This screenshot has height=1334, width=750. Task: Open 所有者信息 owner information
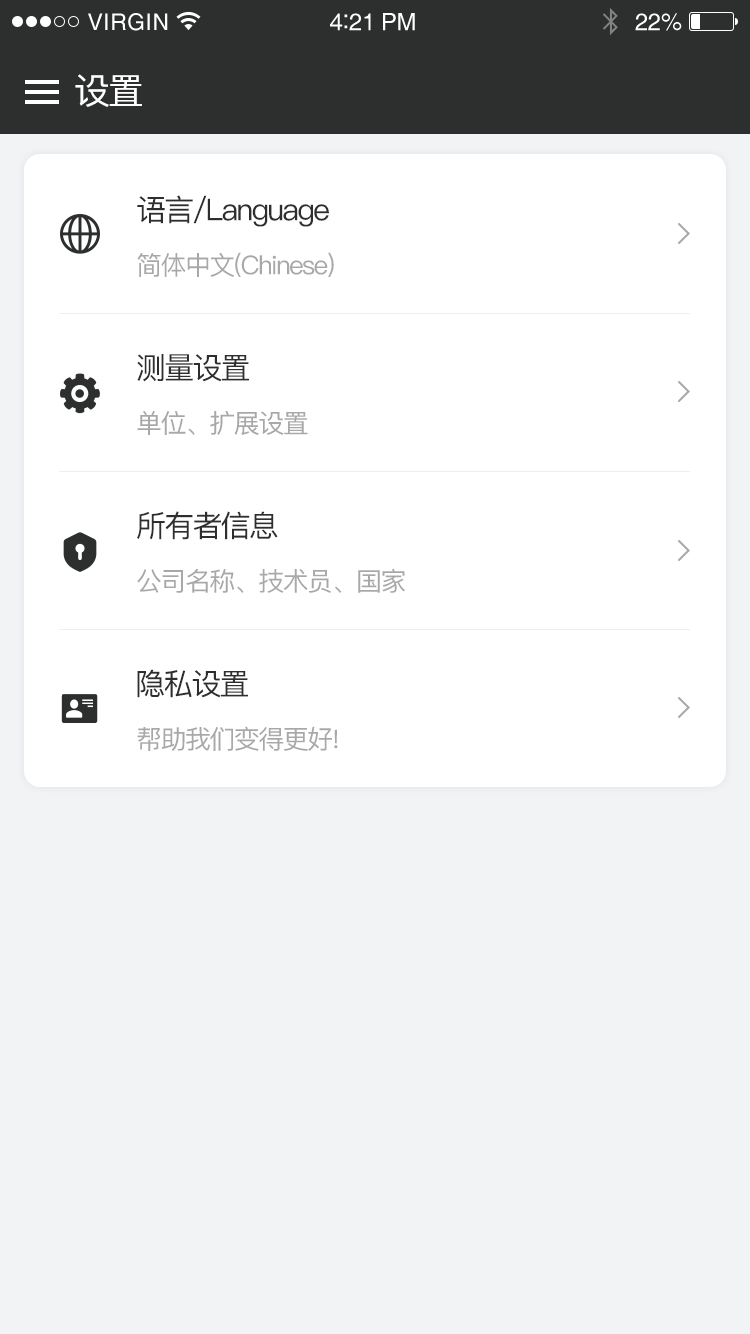(374, 551)
